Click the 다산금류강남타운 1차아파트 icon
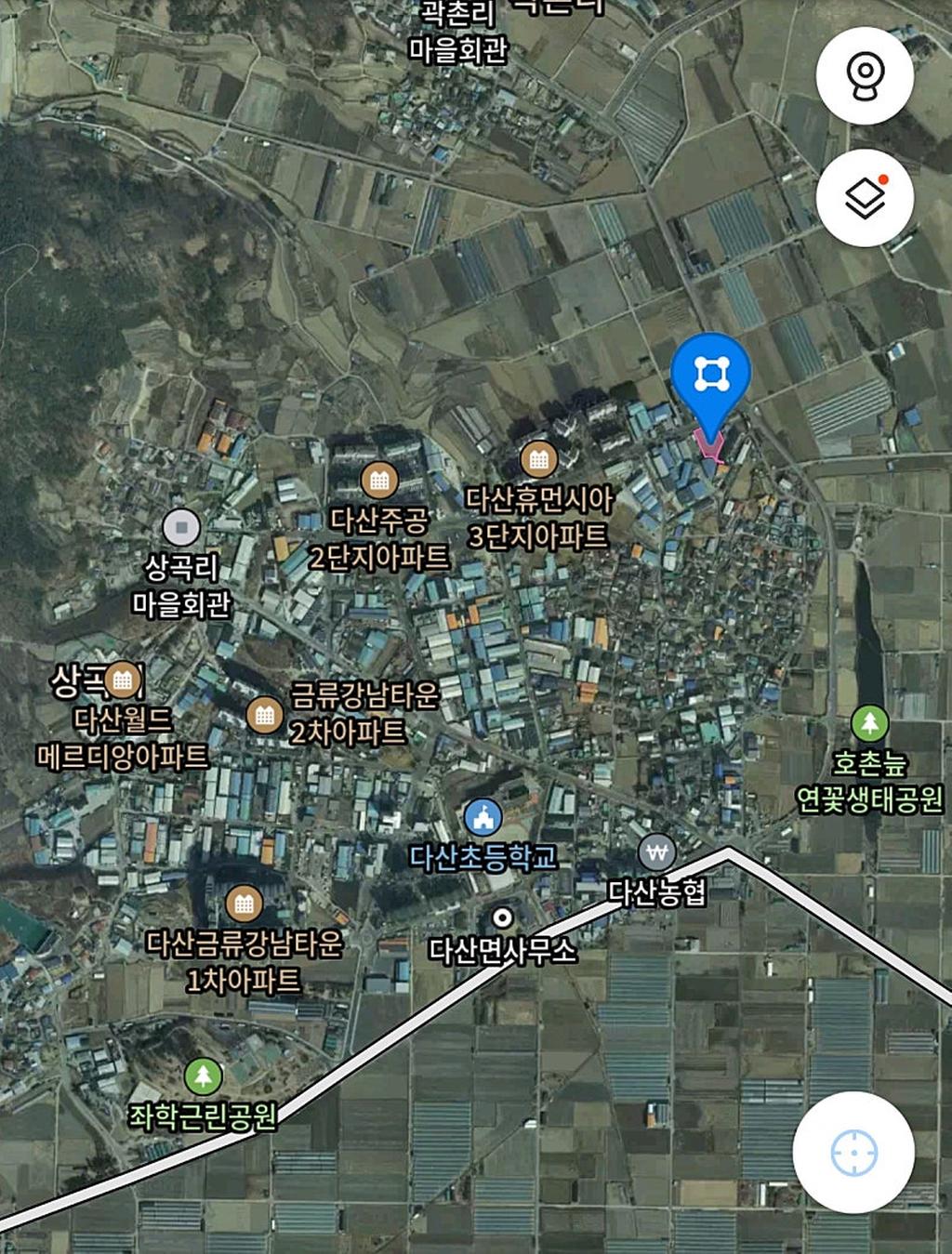The height and width of the screenshot is (1254, 952). pos(245,903)
